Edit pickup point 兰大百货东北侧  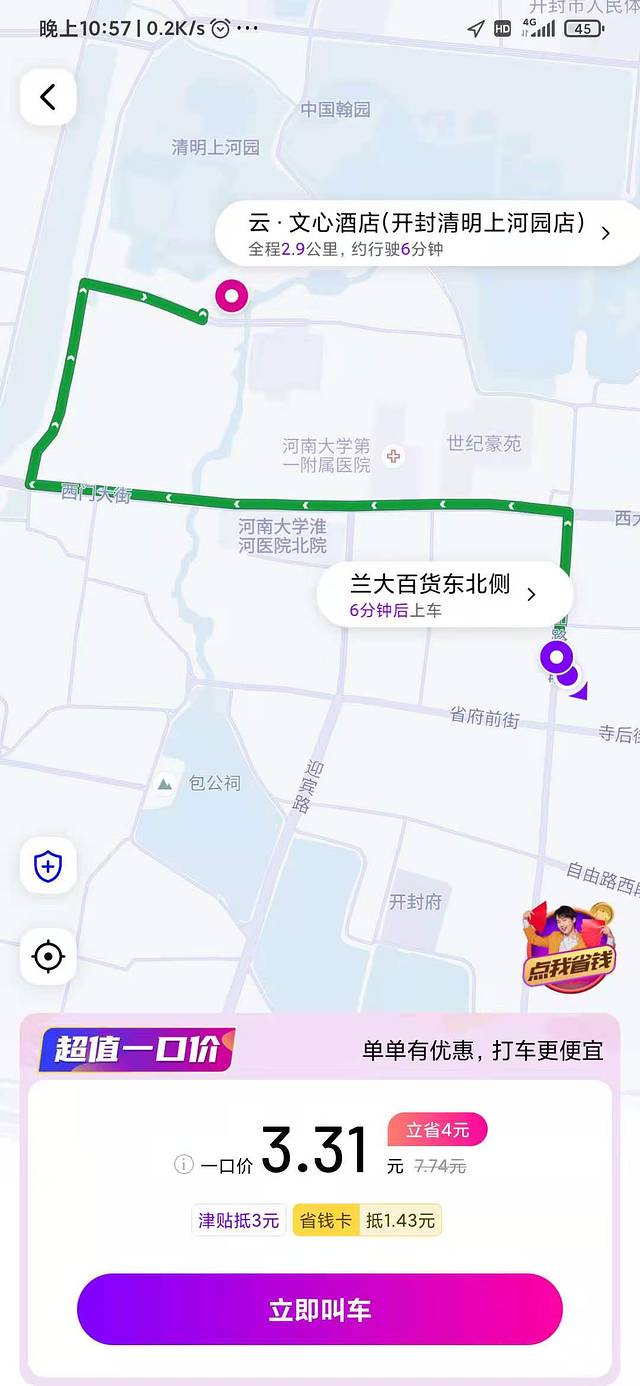click(444, 595)
